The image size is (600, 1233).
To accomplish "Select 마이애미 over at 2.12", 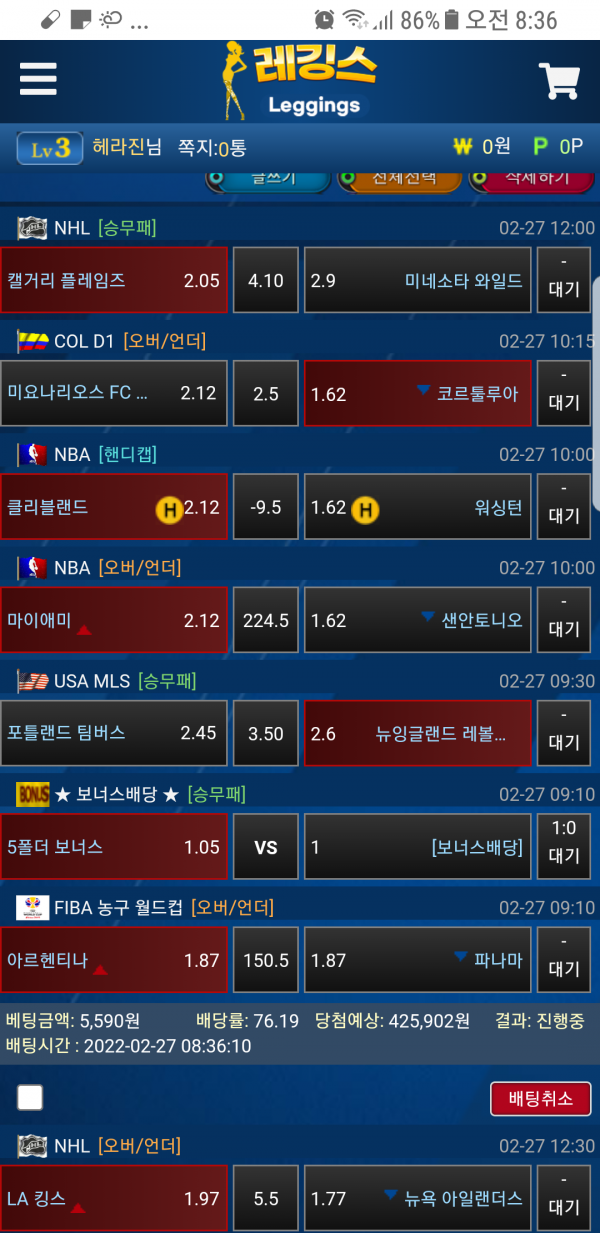I will 114,620.
